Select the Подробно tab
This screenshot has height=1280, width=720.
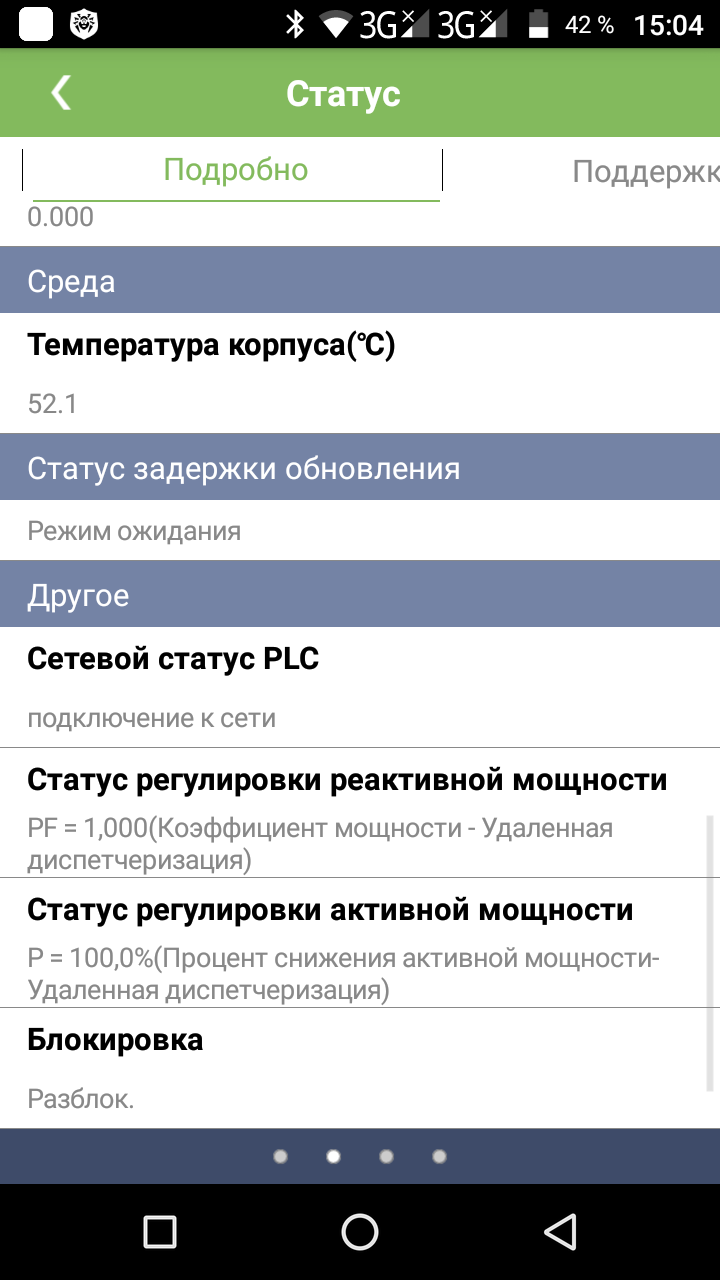235,170
